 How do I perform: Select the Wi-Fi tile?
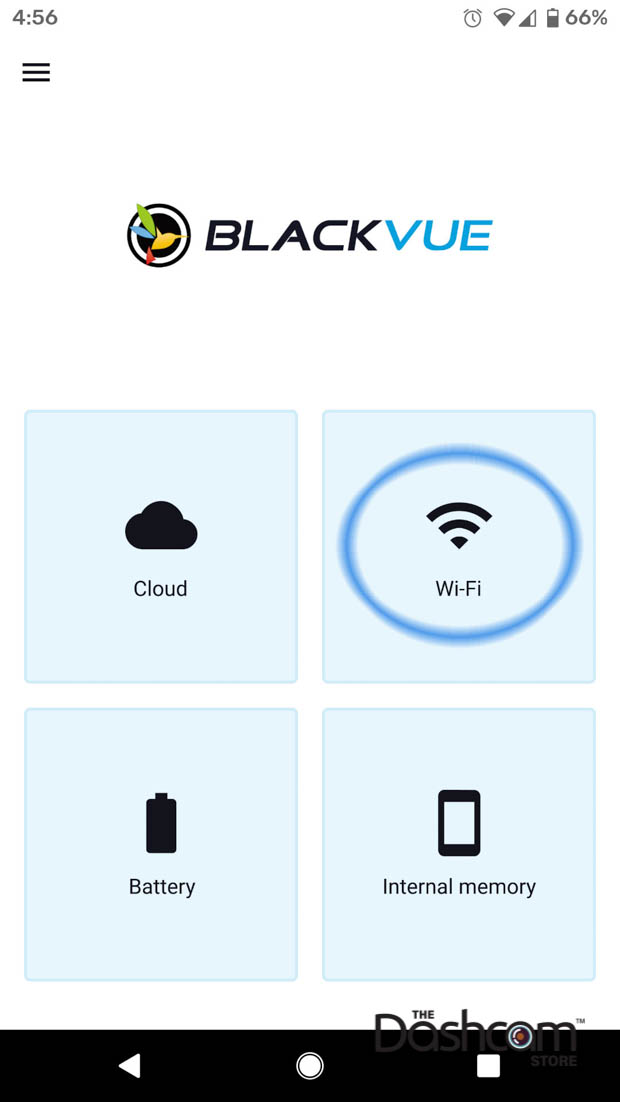tap(459, 546)
